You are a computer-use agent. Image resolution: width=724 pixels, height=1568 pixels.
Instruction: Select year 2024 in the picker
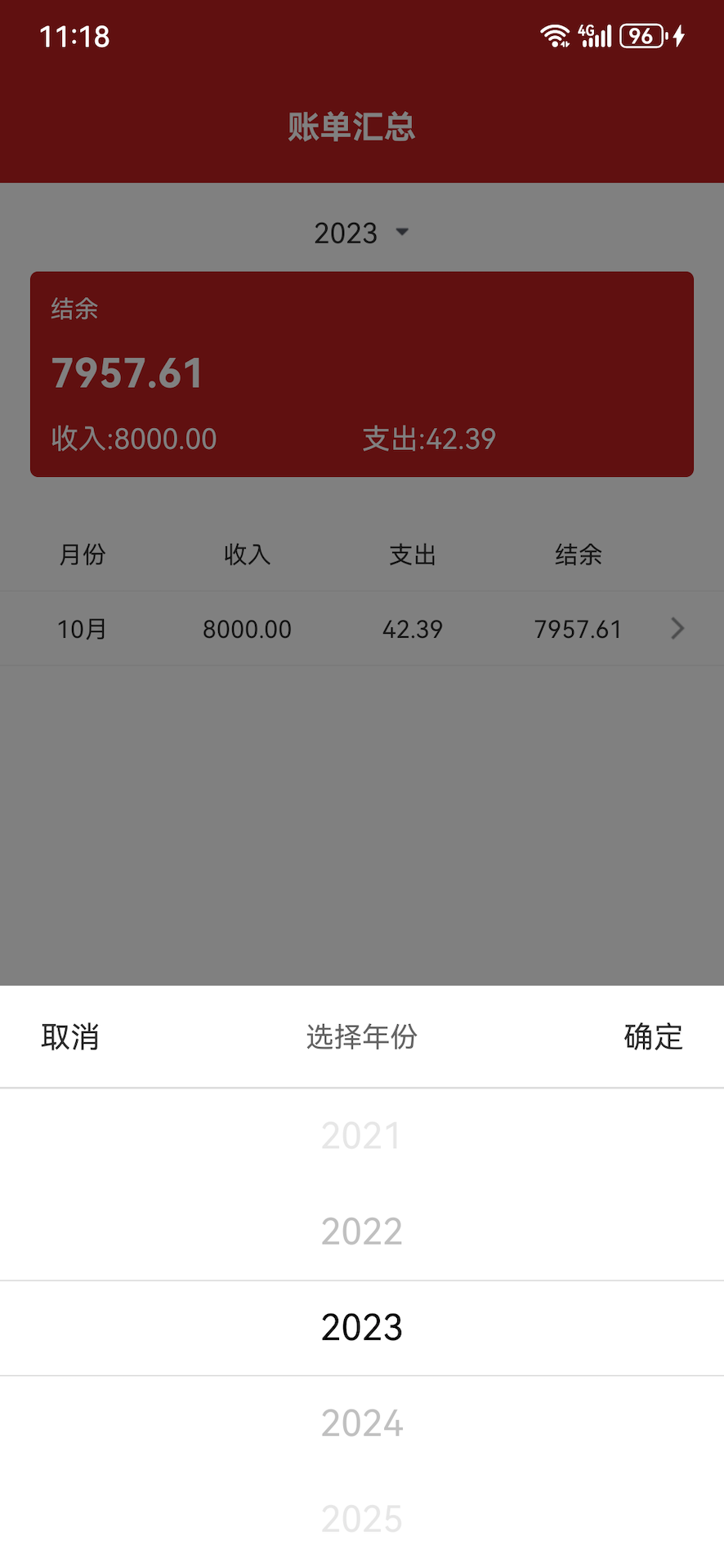[360, 1423]
